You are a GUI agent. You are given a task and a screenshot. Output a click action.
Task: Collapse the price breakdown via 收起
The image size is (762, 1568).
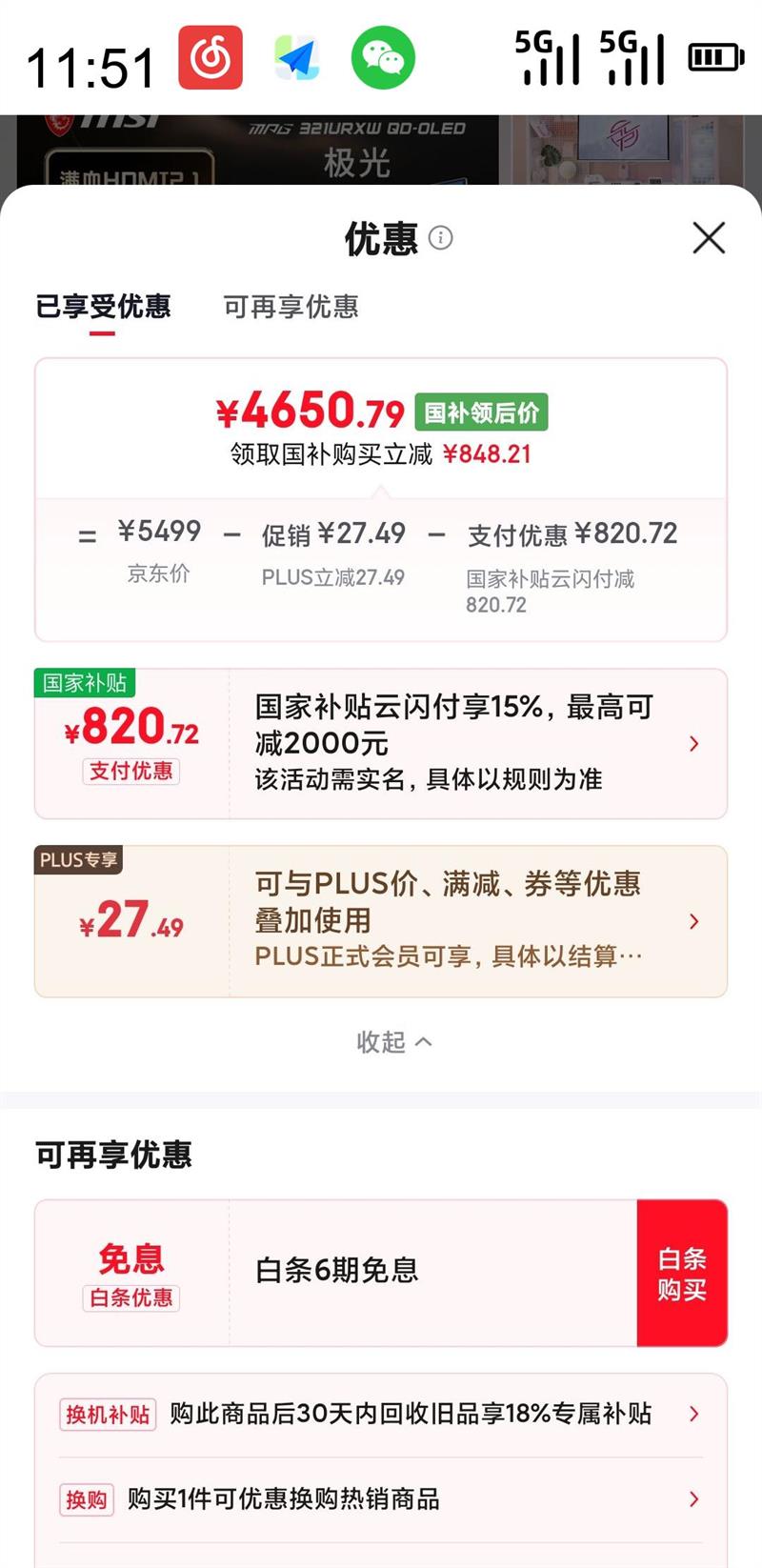[393, 1042]
